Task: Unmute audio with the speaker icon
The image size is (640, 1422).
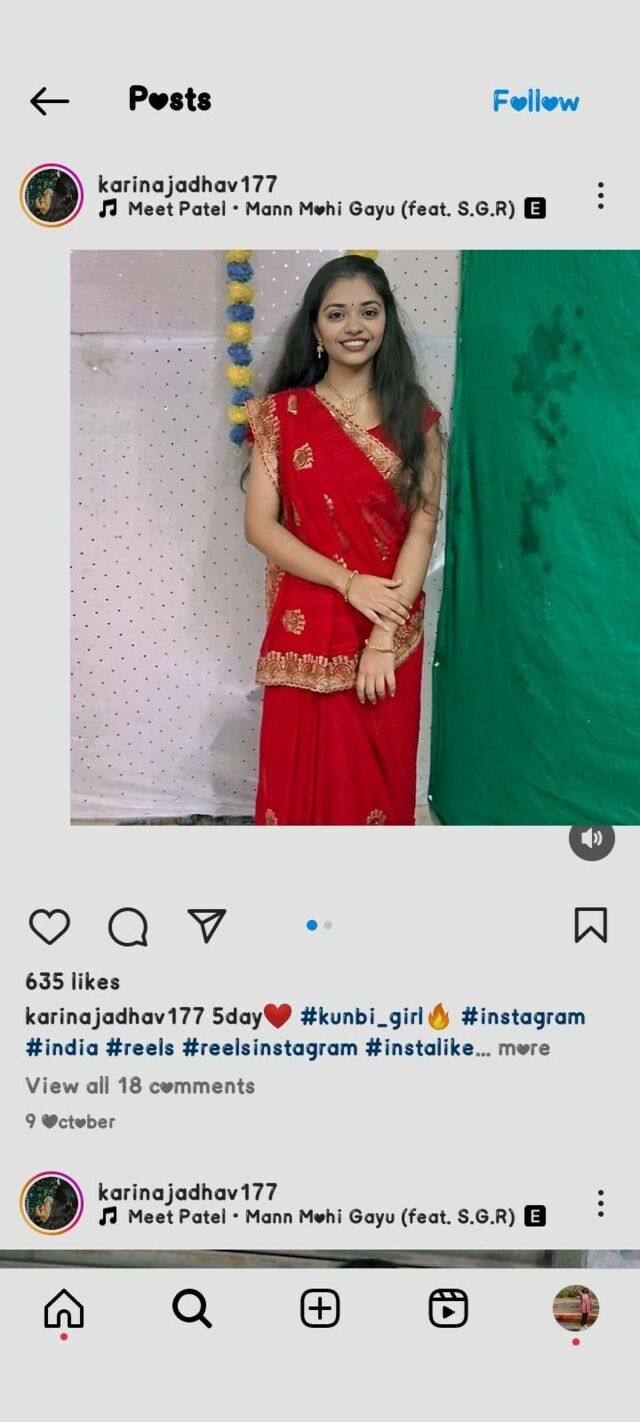Action: coord(591,838)
